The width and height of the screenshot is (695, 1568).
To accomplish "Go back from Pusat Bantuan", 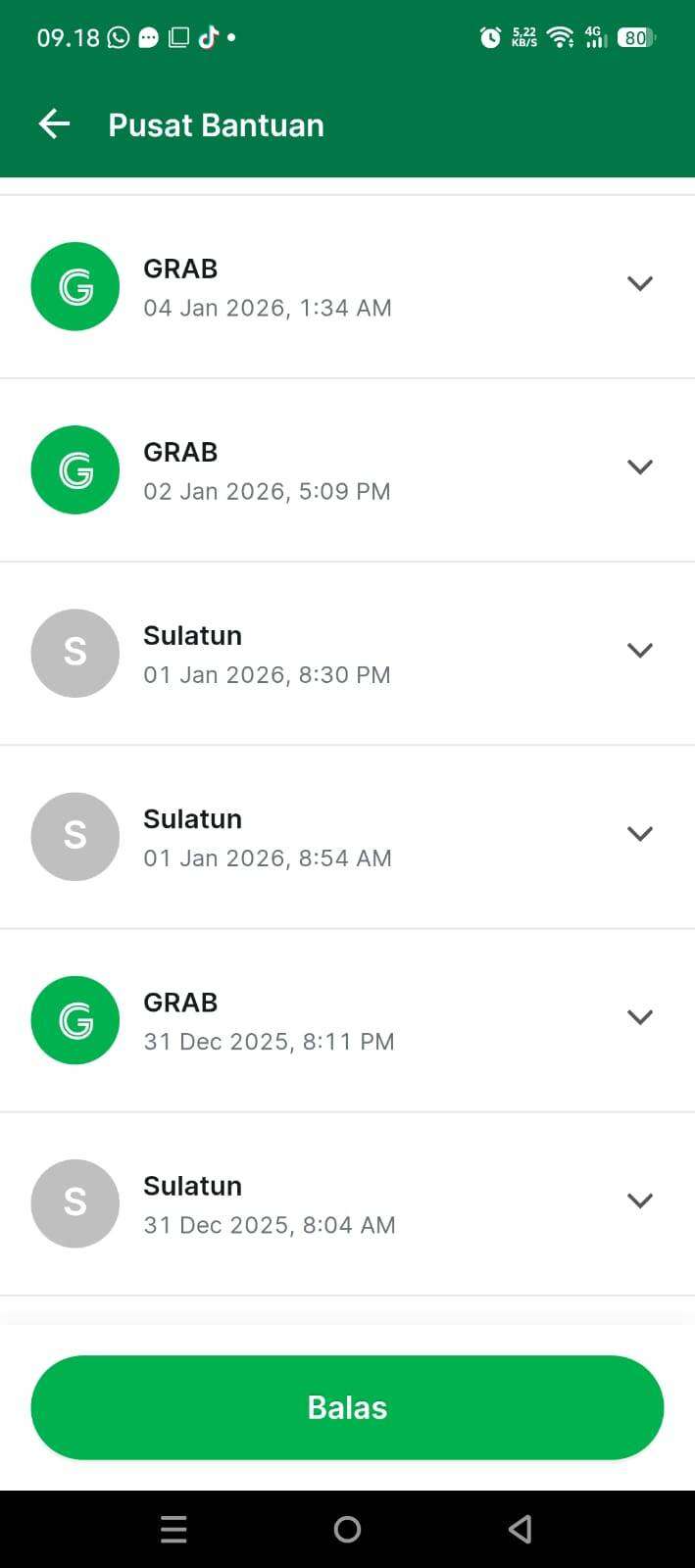I will click(x=55, y=124).
